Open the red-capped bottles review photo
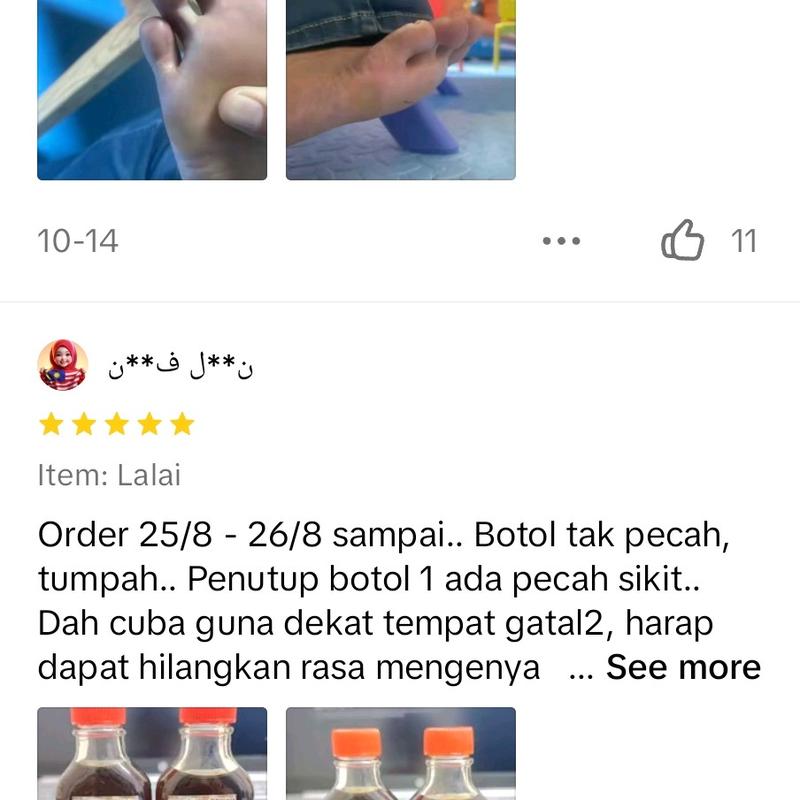The width and height of the screenshot is (800, 800). pos(152,754)
